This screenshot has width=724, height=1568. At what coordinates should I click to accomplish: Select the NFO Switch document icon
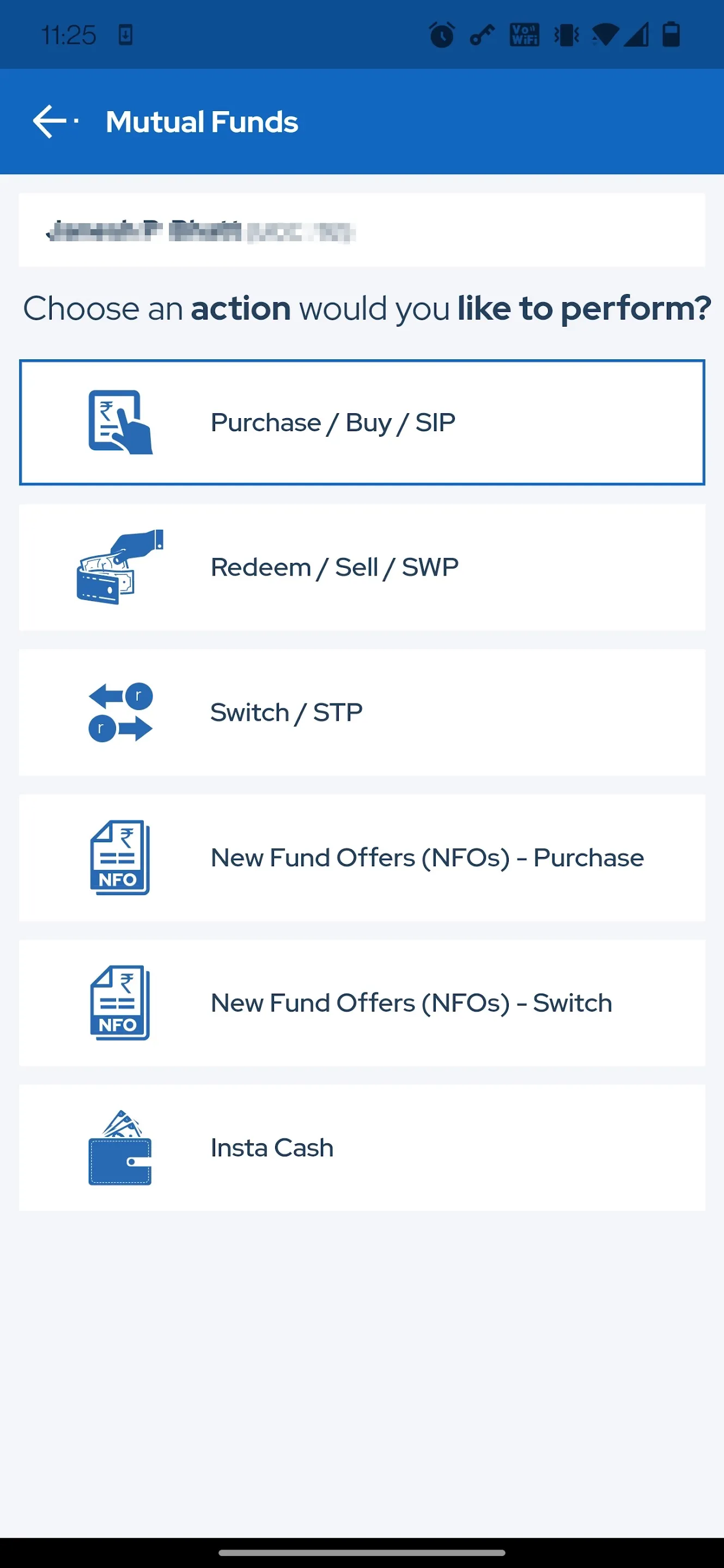click(119, 1002)
